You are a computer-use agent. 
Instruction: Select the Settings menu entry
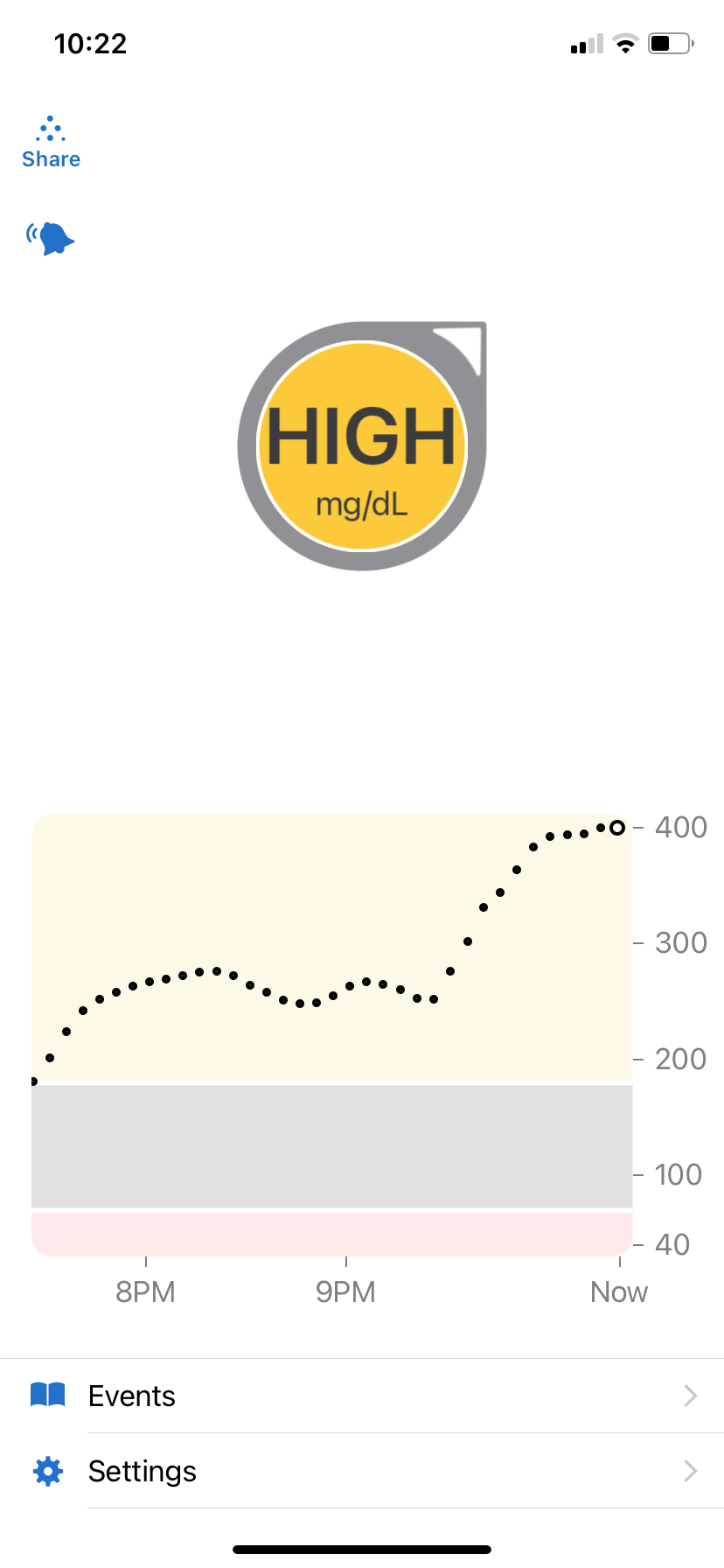click(x=142, y=1471)
